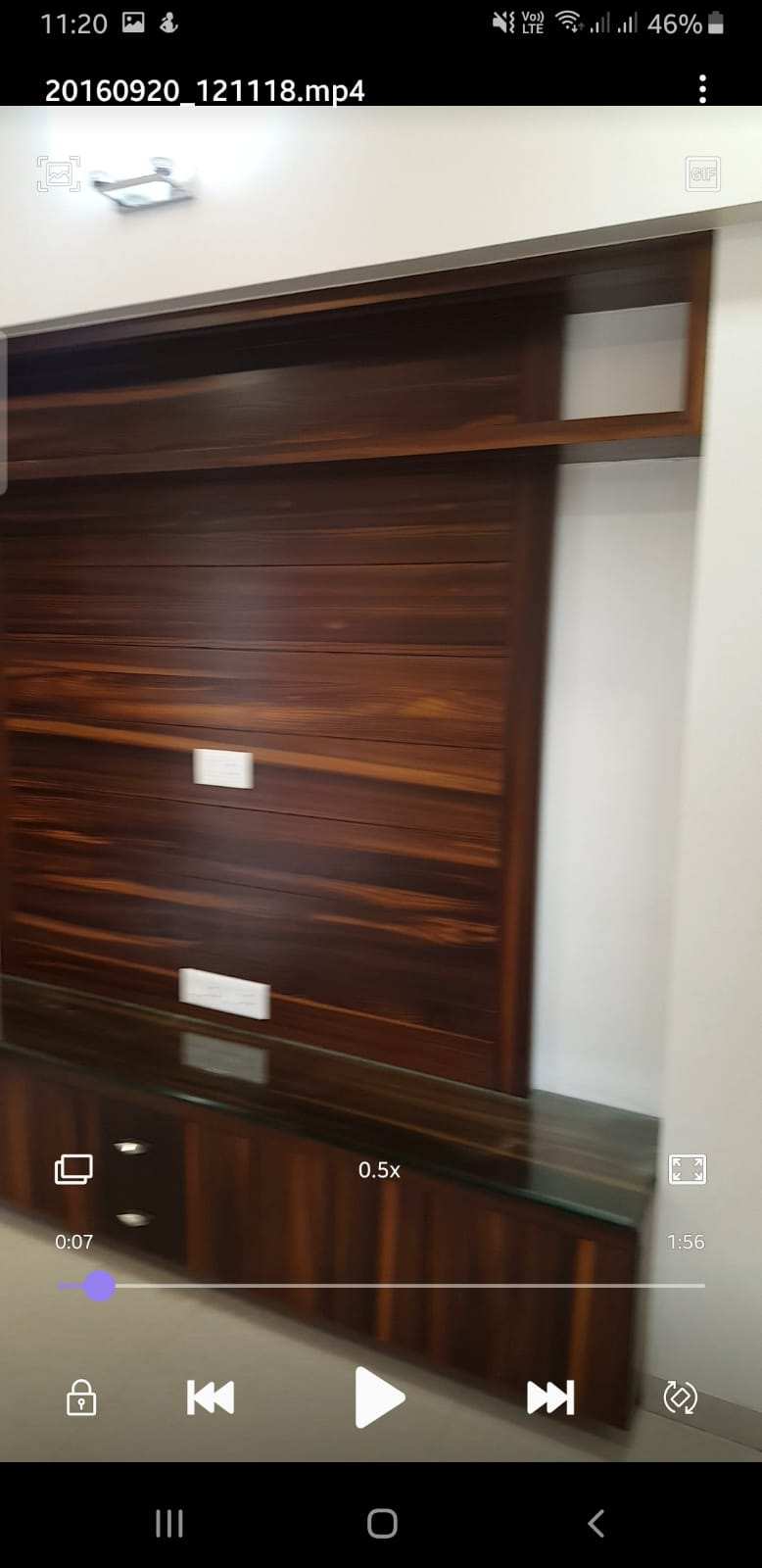
Task: Lock the player screen controls
Action: pos(81,1397)
